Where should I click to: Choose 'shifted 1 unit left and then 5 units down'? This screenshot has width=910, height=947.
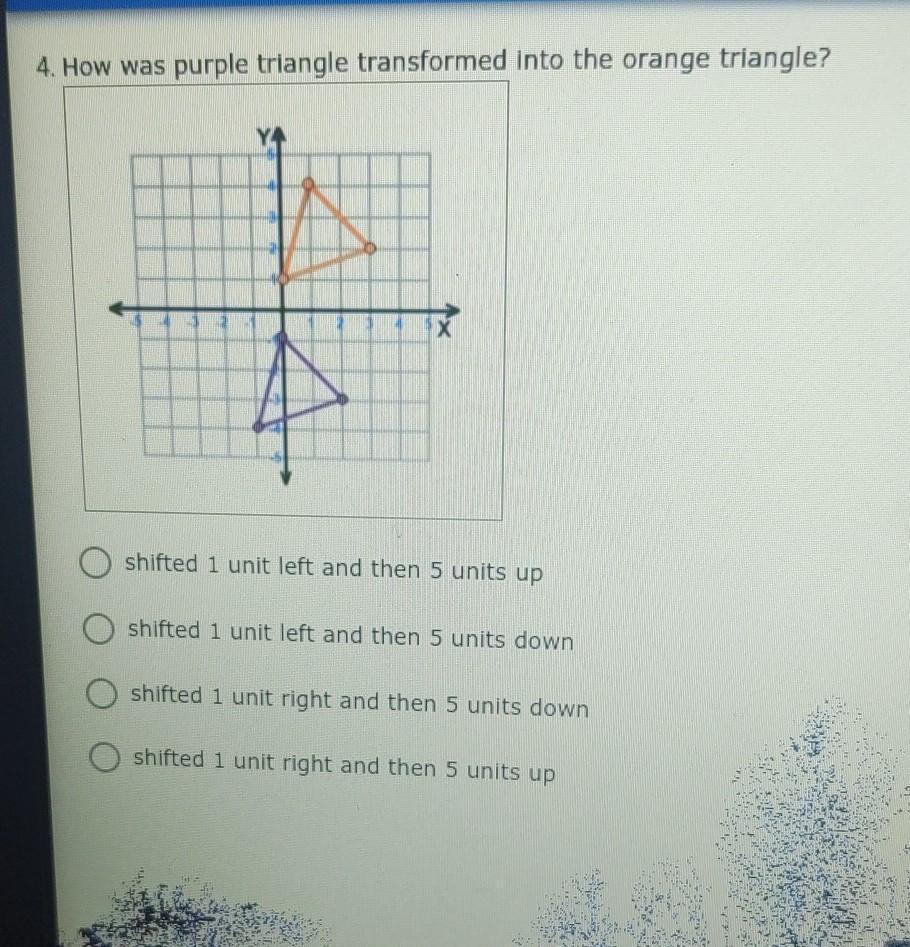coord(97,629)
